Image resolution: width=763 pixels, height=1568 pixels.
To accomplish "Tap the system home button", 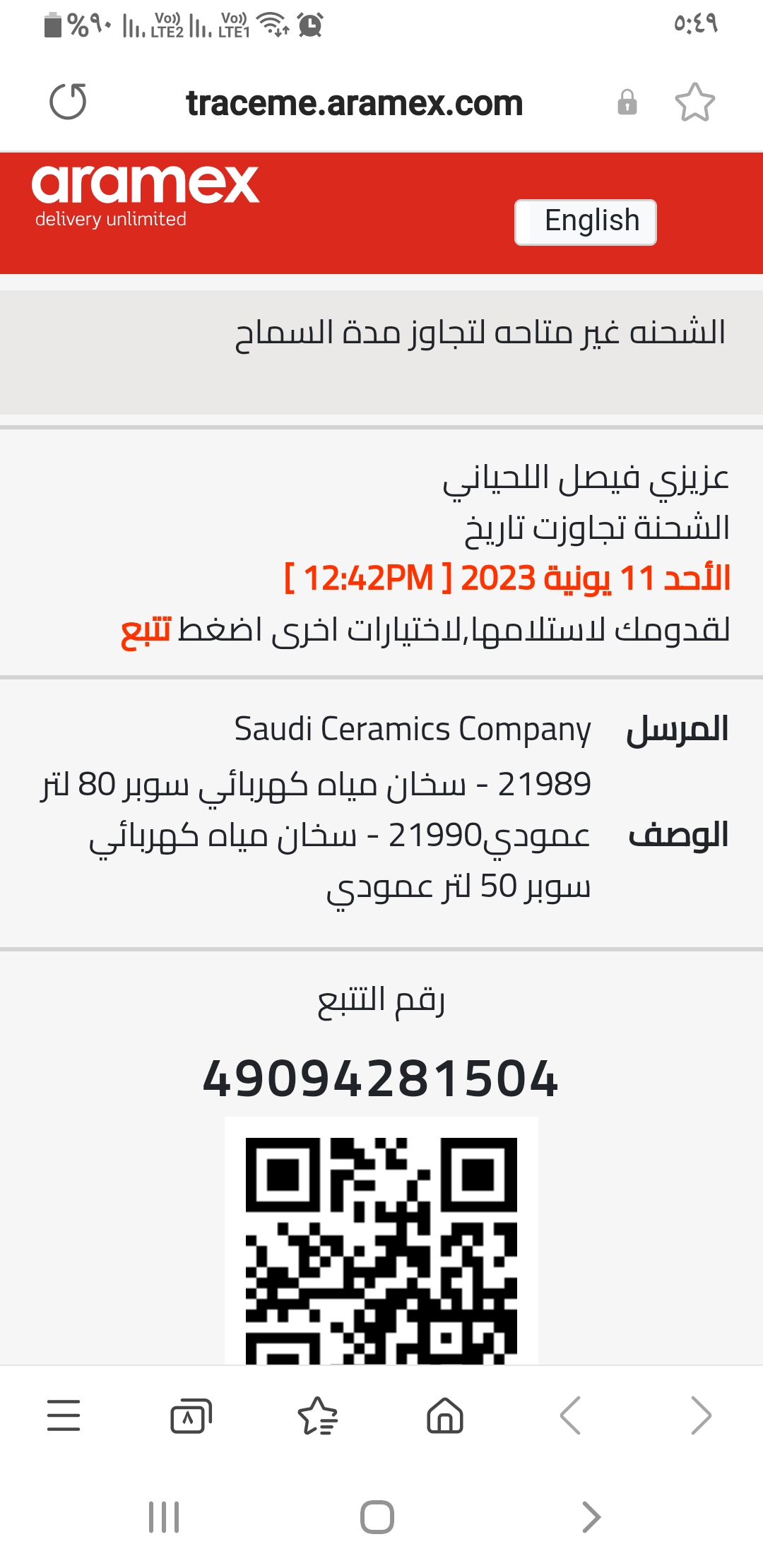I will 377,1517.
